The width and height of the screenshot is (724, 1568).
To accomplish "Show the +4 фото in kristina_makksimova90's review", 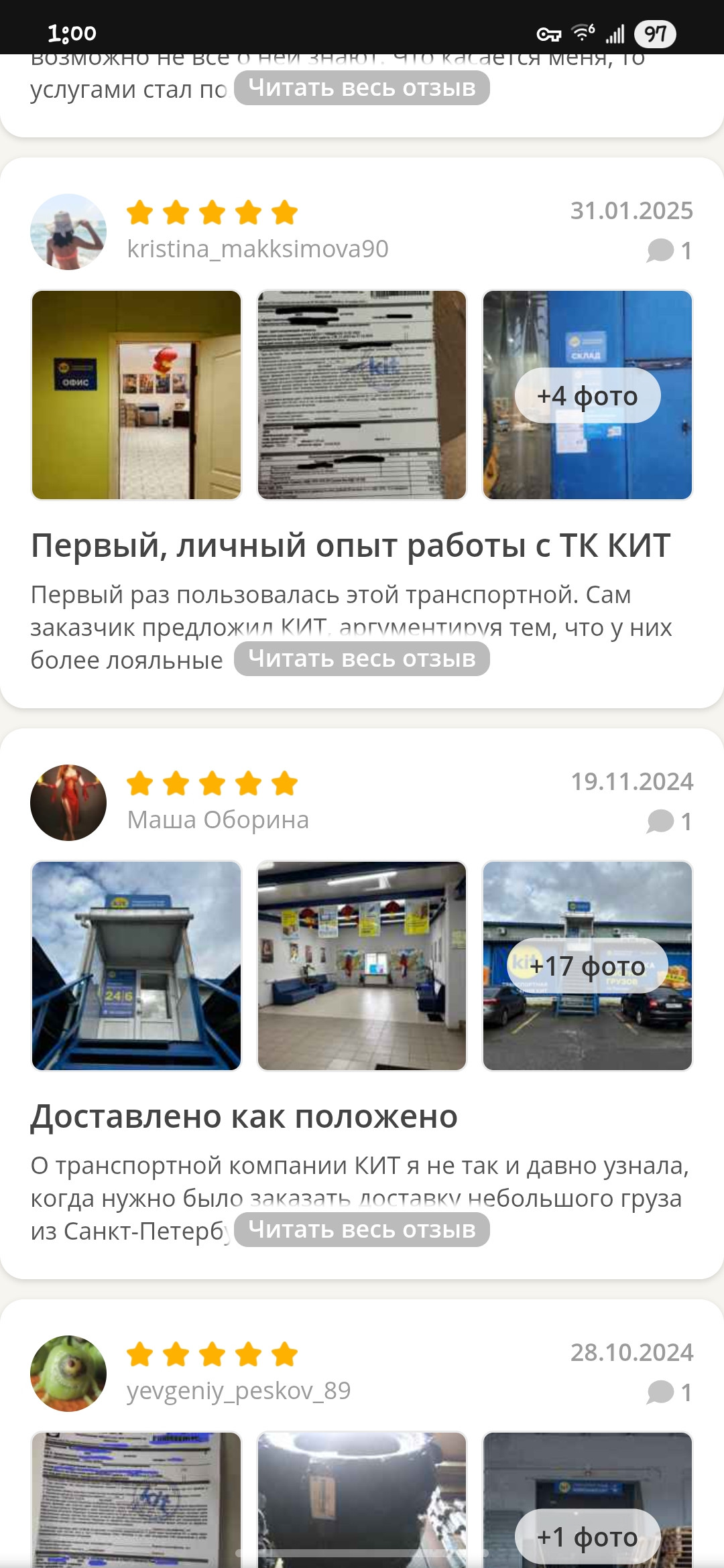I will click(x=587, y=395).
